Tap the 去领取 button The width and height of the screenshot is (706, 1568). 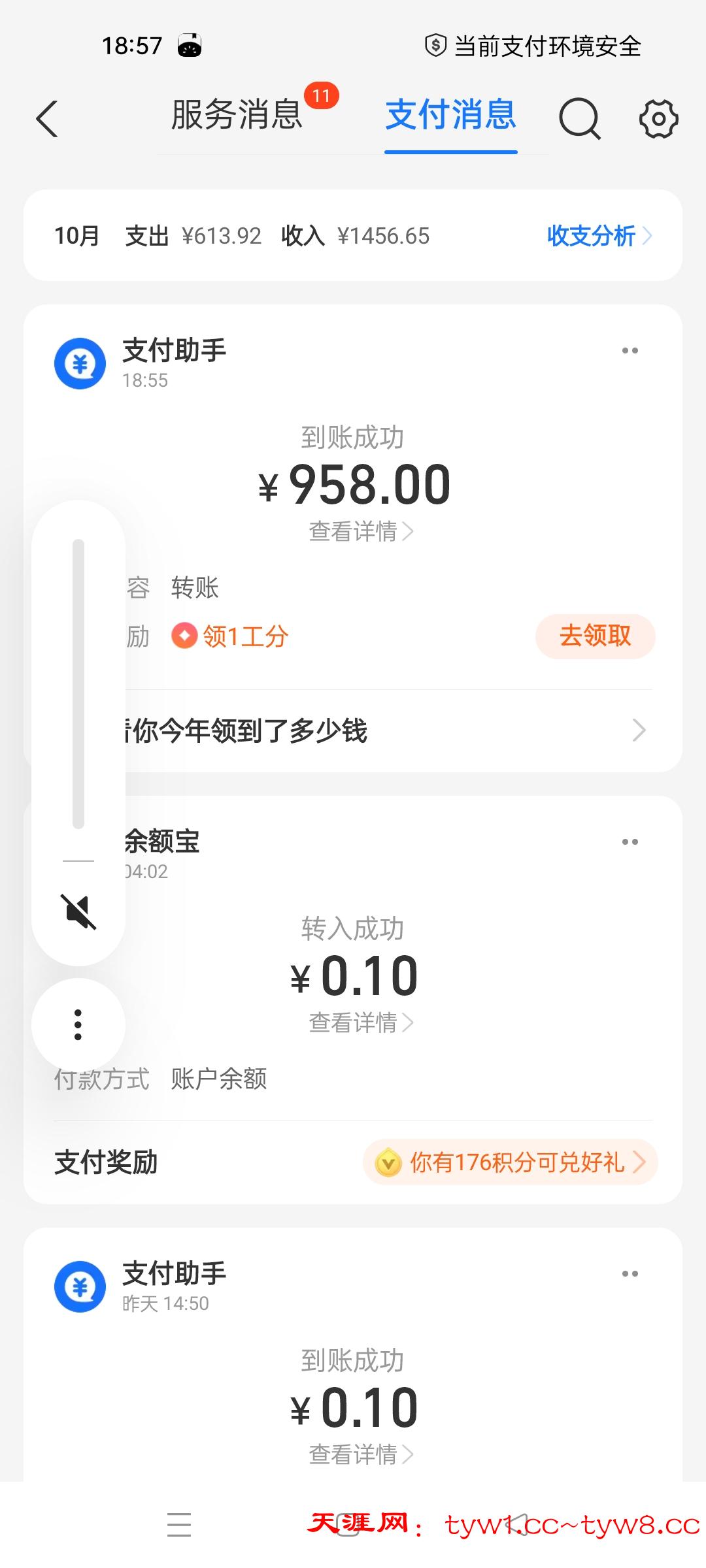tap(595, 636)
